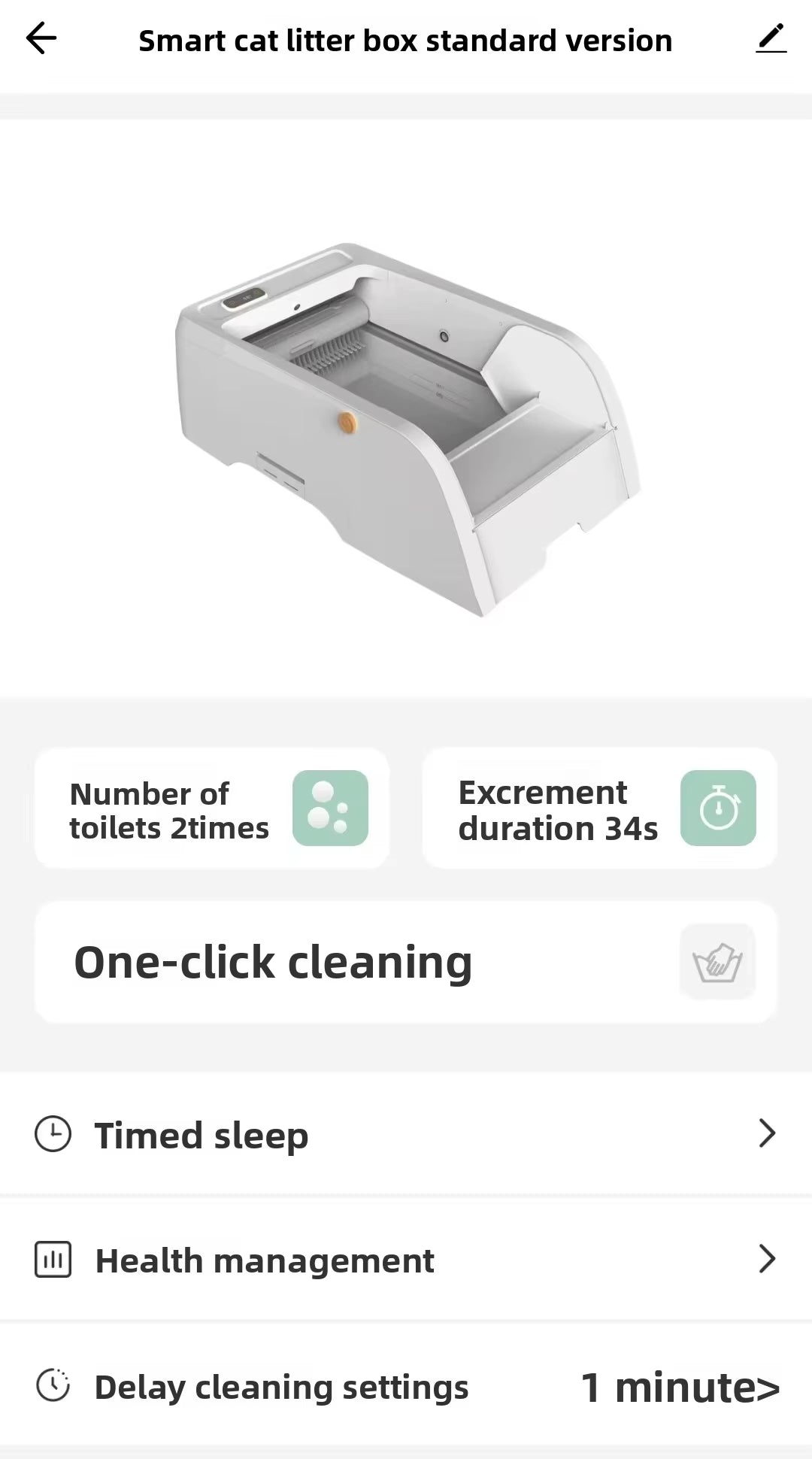Screen dimensions: 812x1459
Task: View Excrement duration card
Action: pos(599,808)
